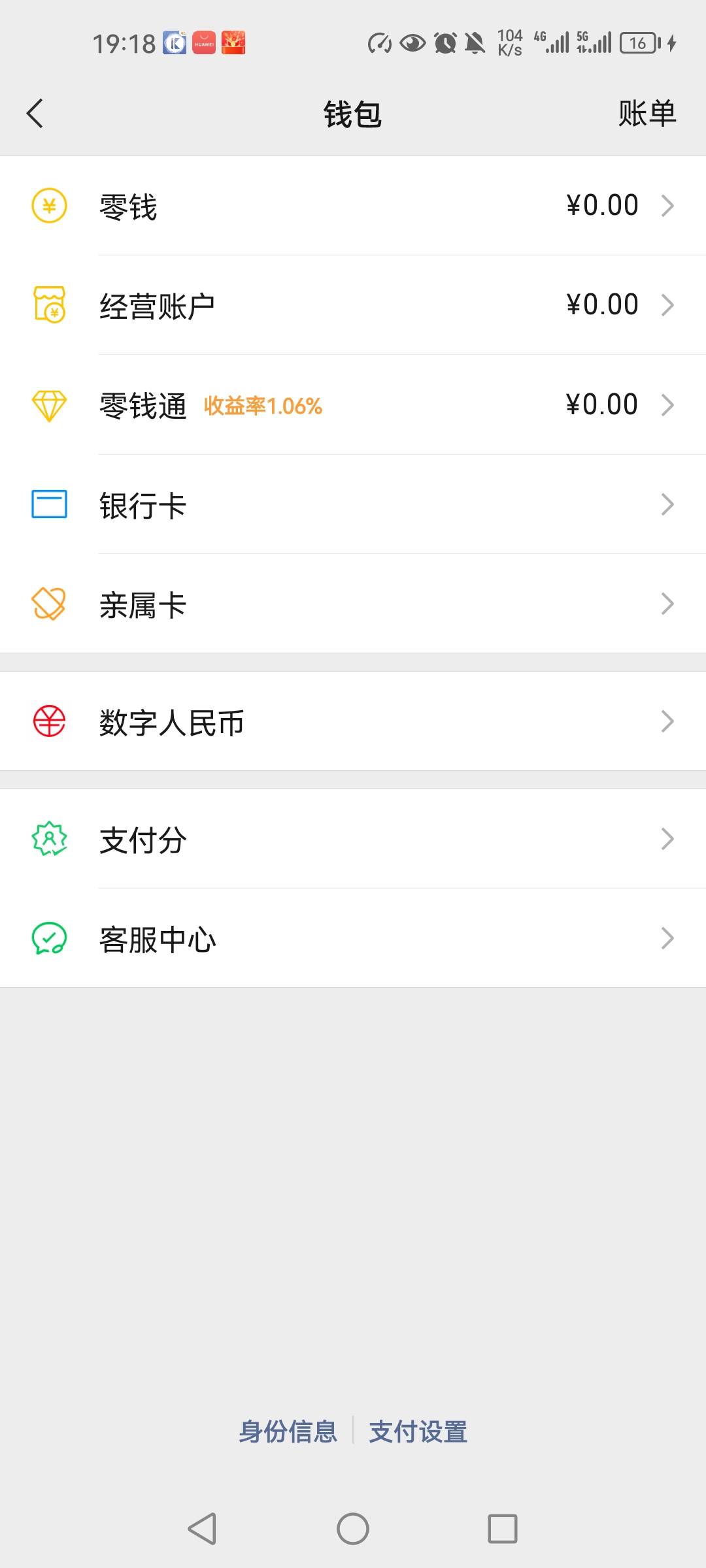Go back using the top-left arrow
Image resolution: width=706 pixels, height=1568 pixels.
[35, 114]
